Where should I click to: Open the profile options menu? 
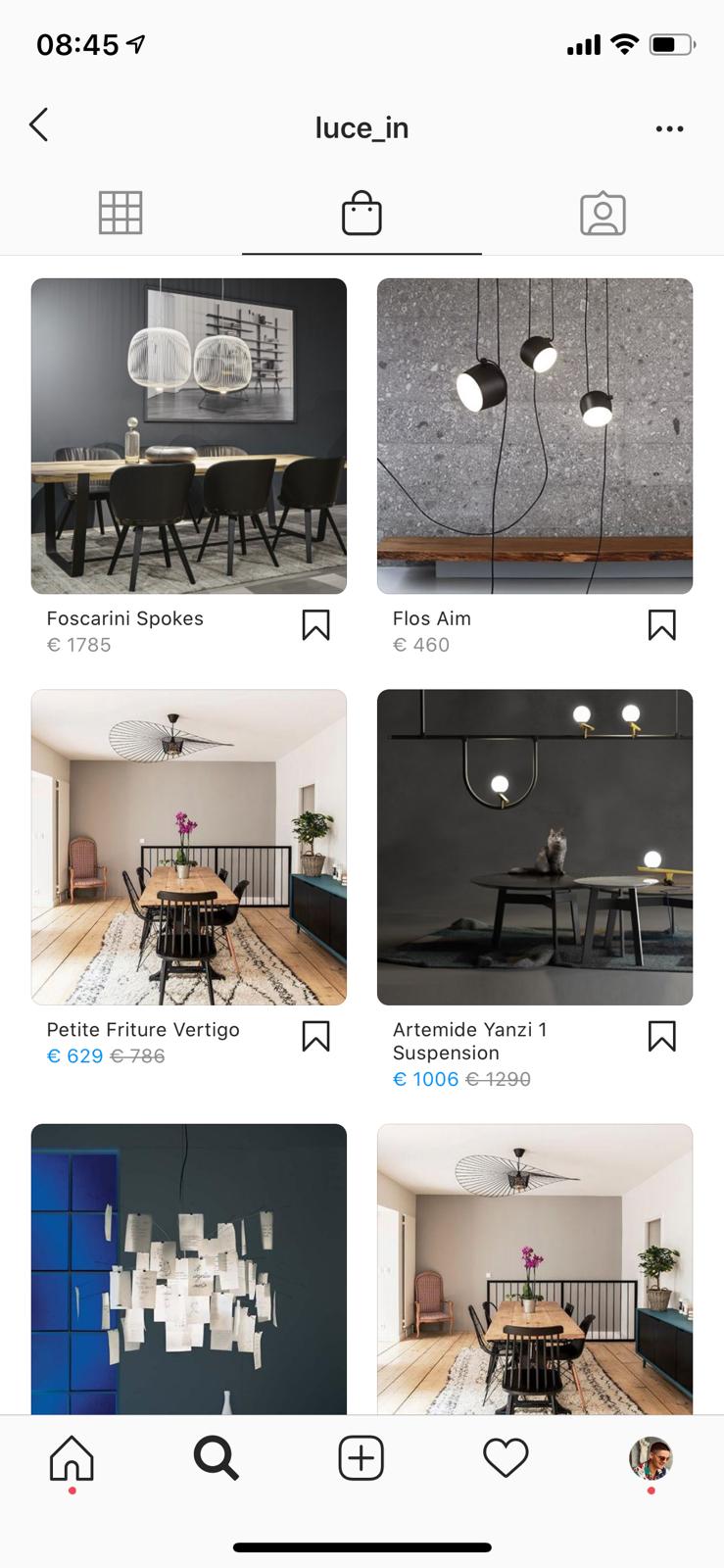click(669, 127)
